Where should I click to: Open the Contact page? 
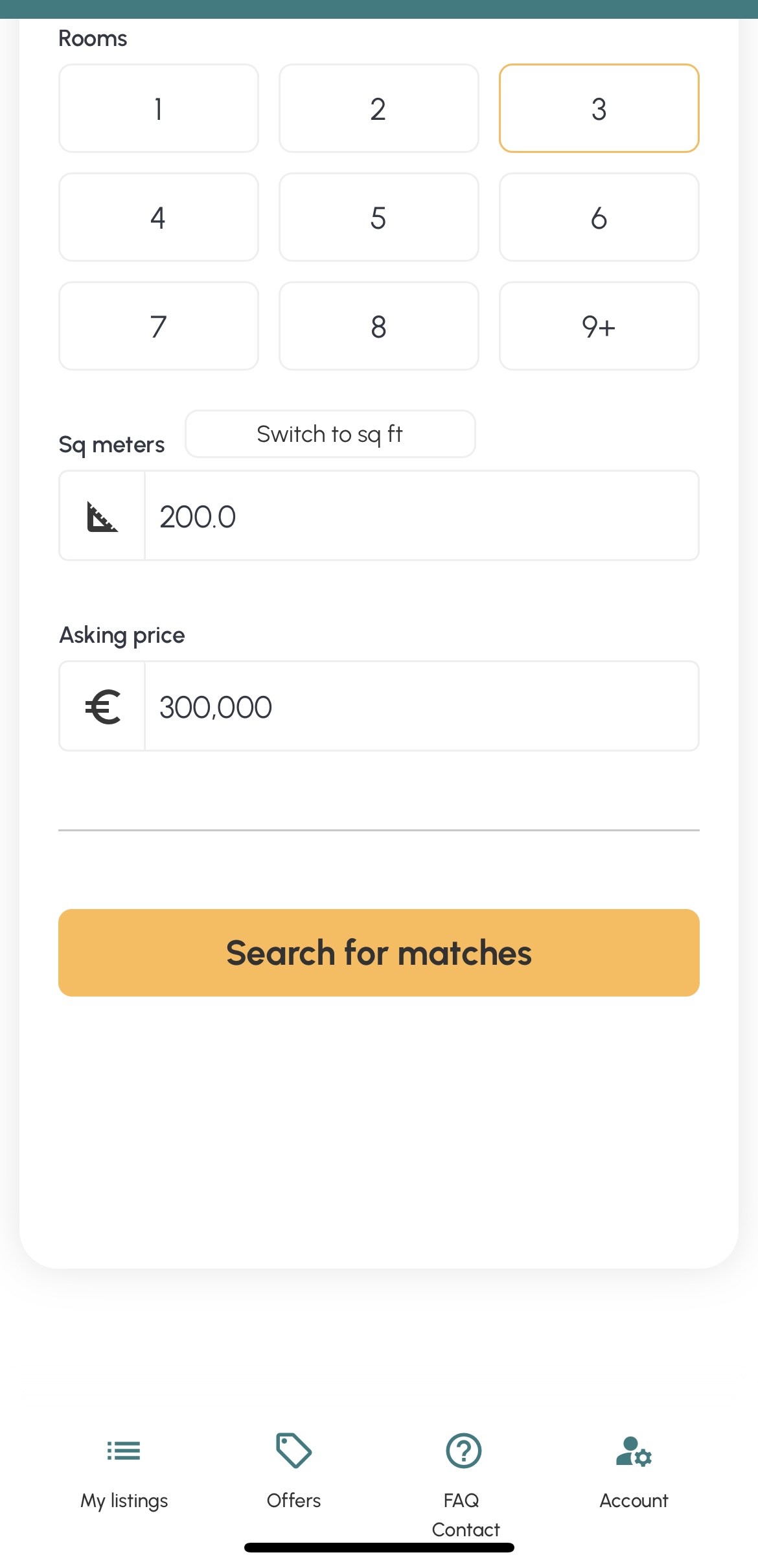click(465, 1530)
